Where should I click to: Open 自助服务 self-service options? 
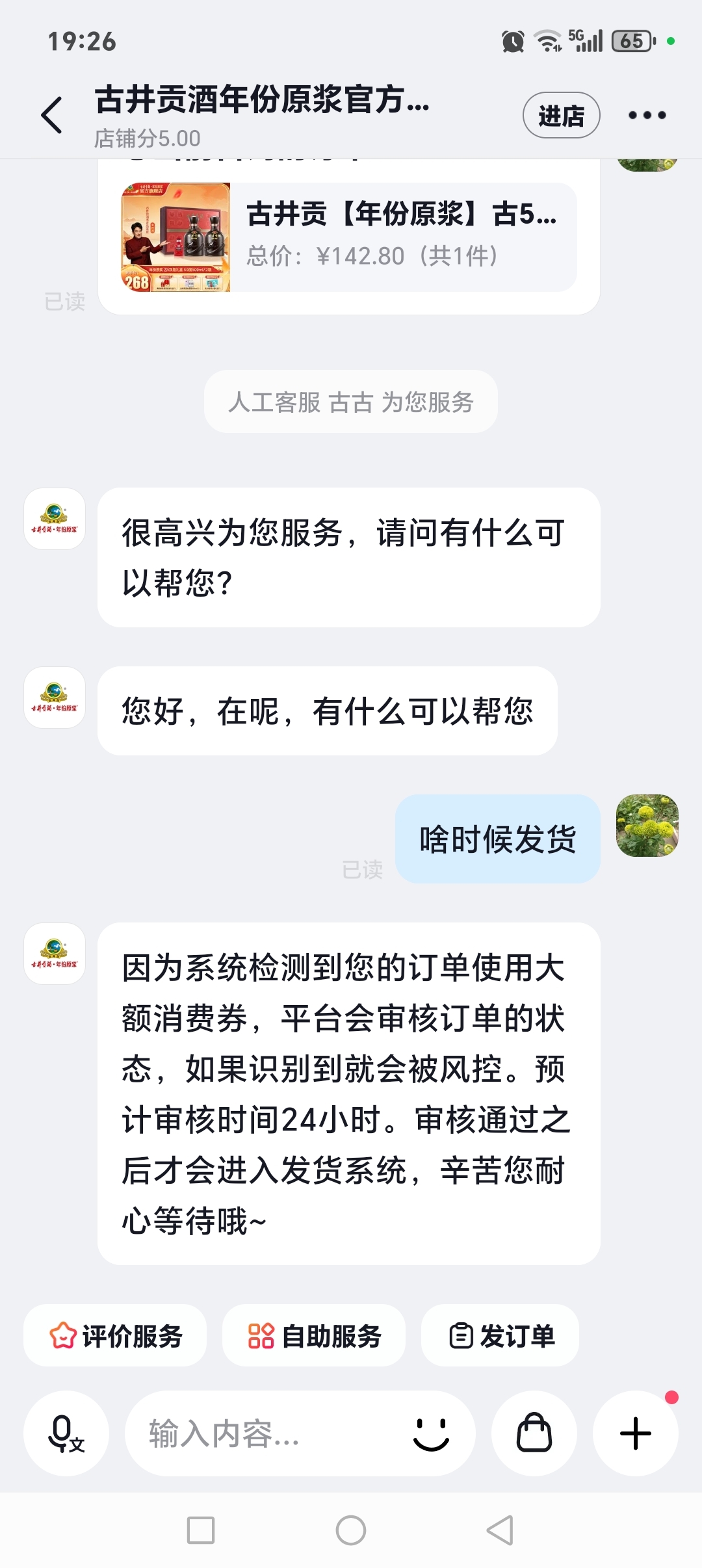click(x=314, y=1336)
